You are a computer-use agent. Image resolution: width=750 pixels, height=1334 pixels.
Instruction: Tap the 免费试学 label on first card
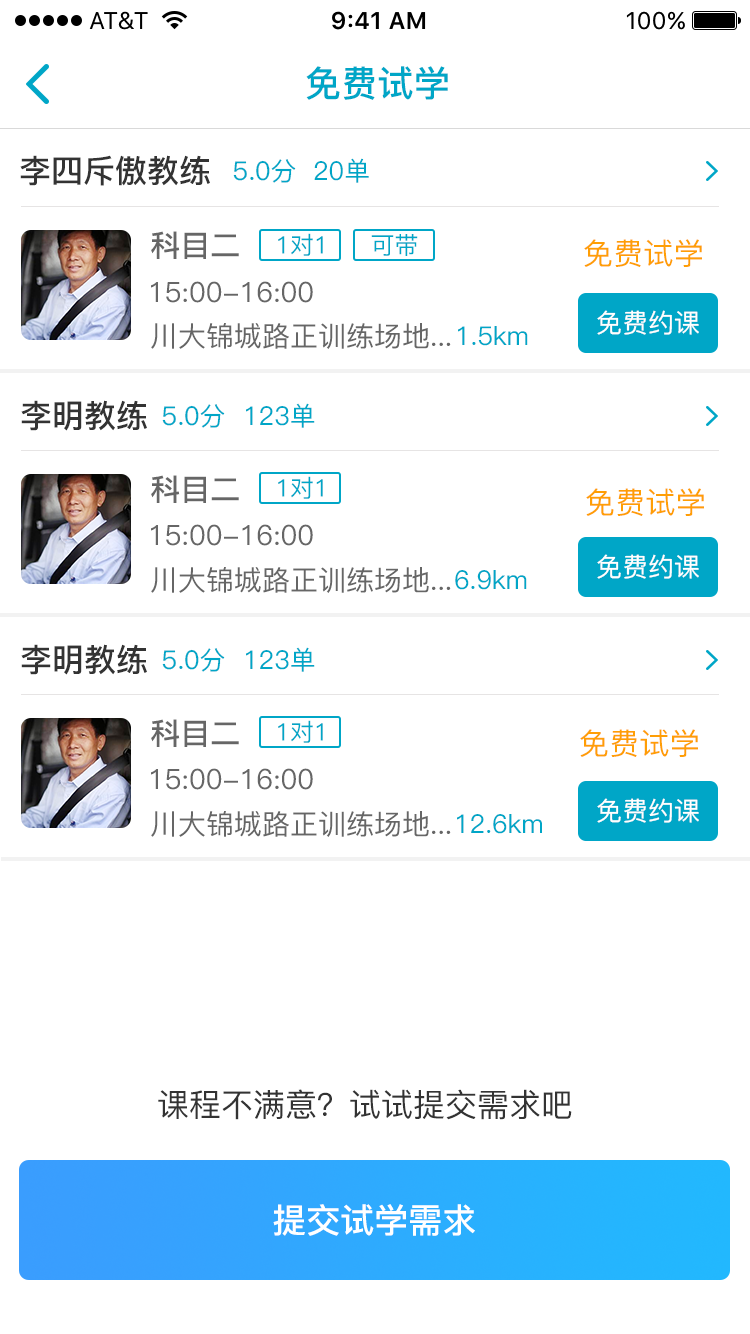coord(647,253)
